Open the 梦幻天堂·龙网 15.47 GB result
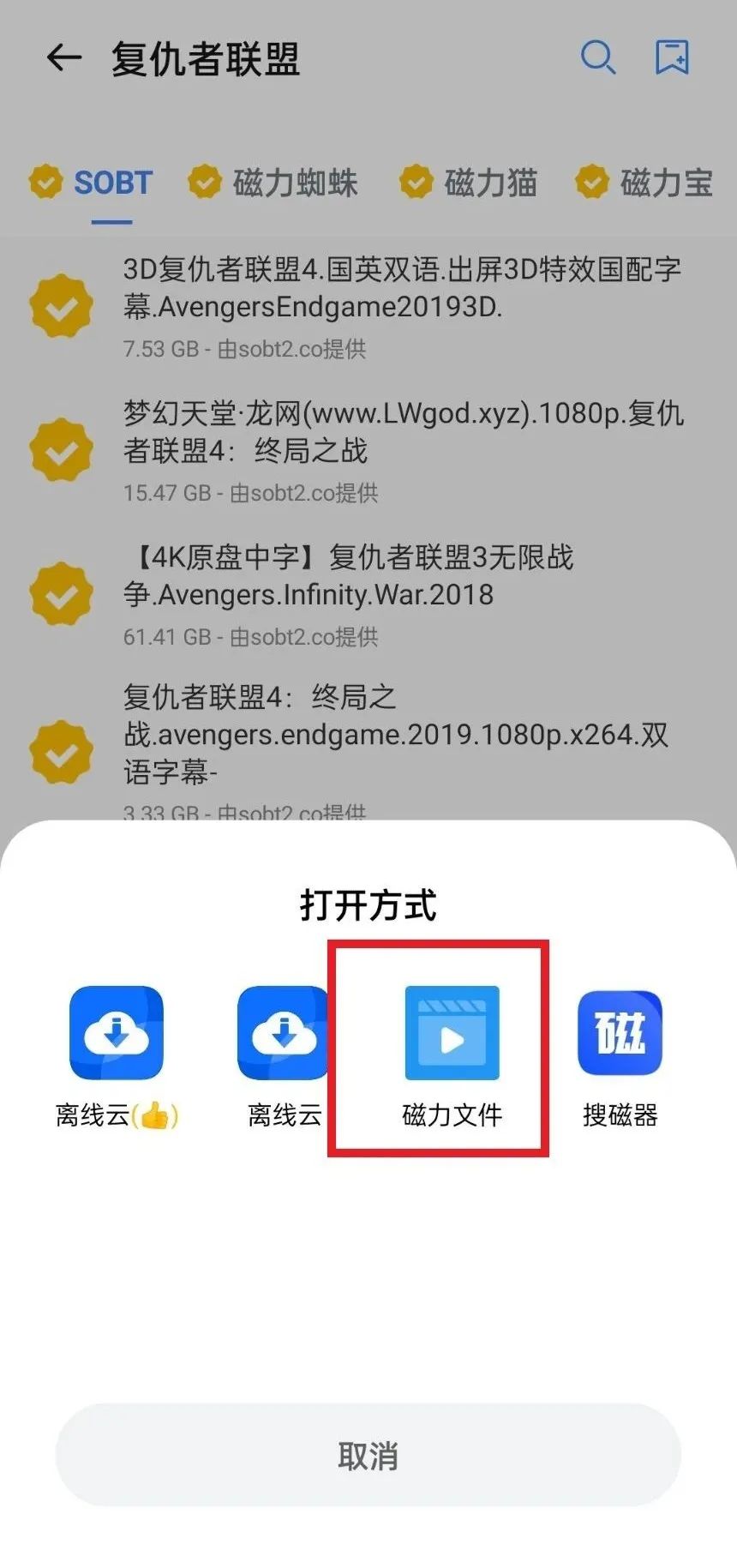 pyautogui.click(x=403, y=450)
